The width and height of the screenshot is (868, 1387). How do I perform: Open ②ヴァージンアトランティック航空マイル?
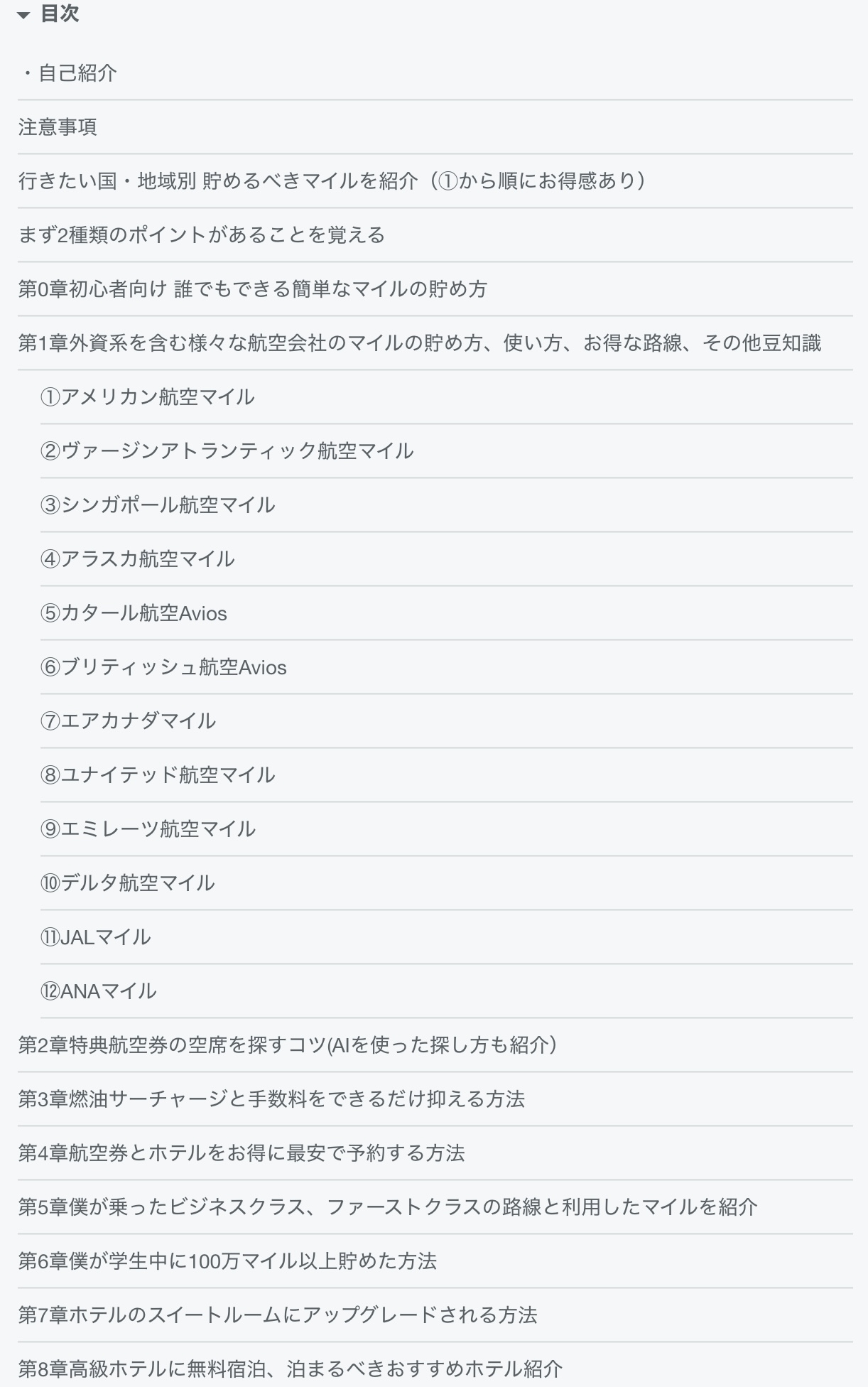pos(227,451)
